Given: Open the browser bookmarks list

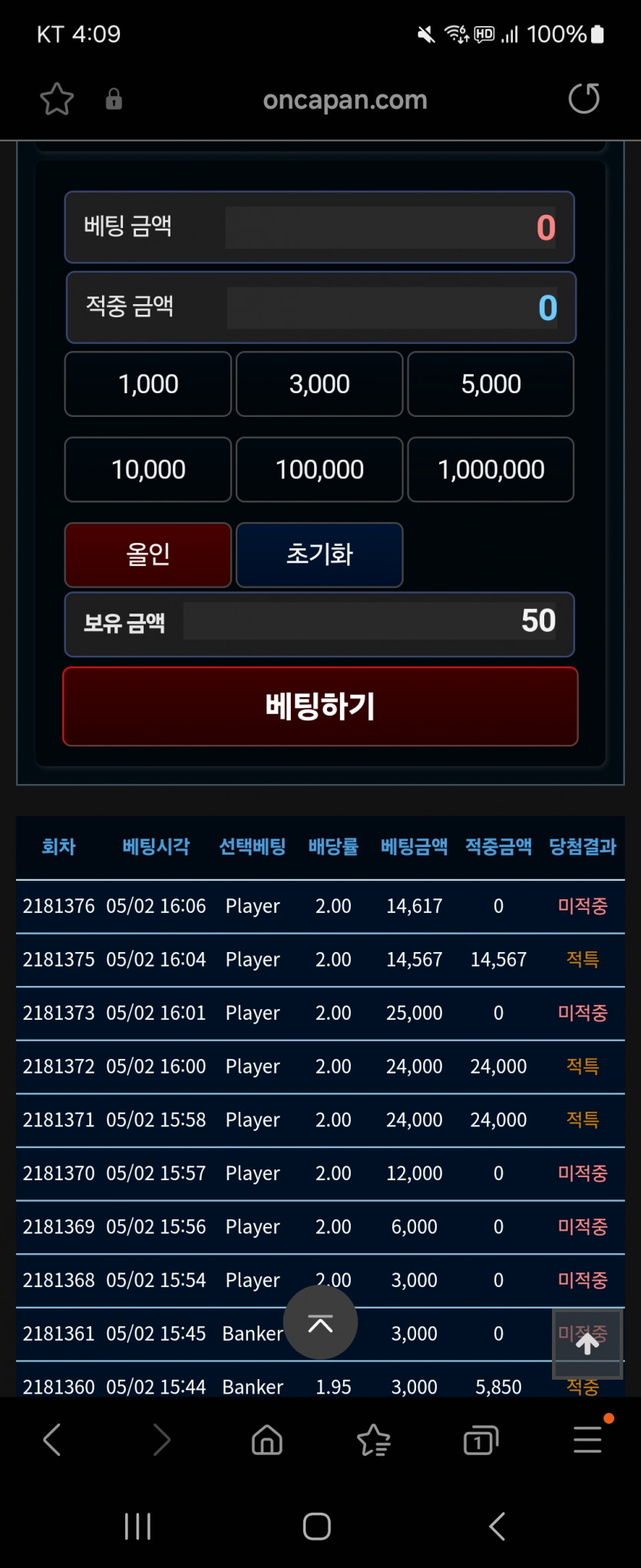Looking at the screenshot, I should (x=374, y=1440).
